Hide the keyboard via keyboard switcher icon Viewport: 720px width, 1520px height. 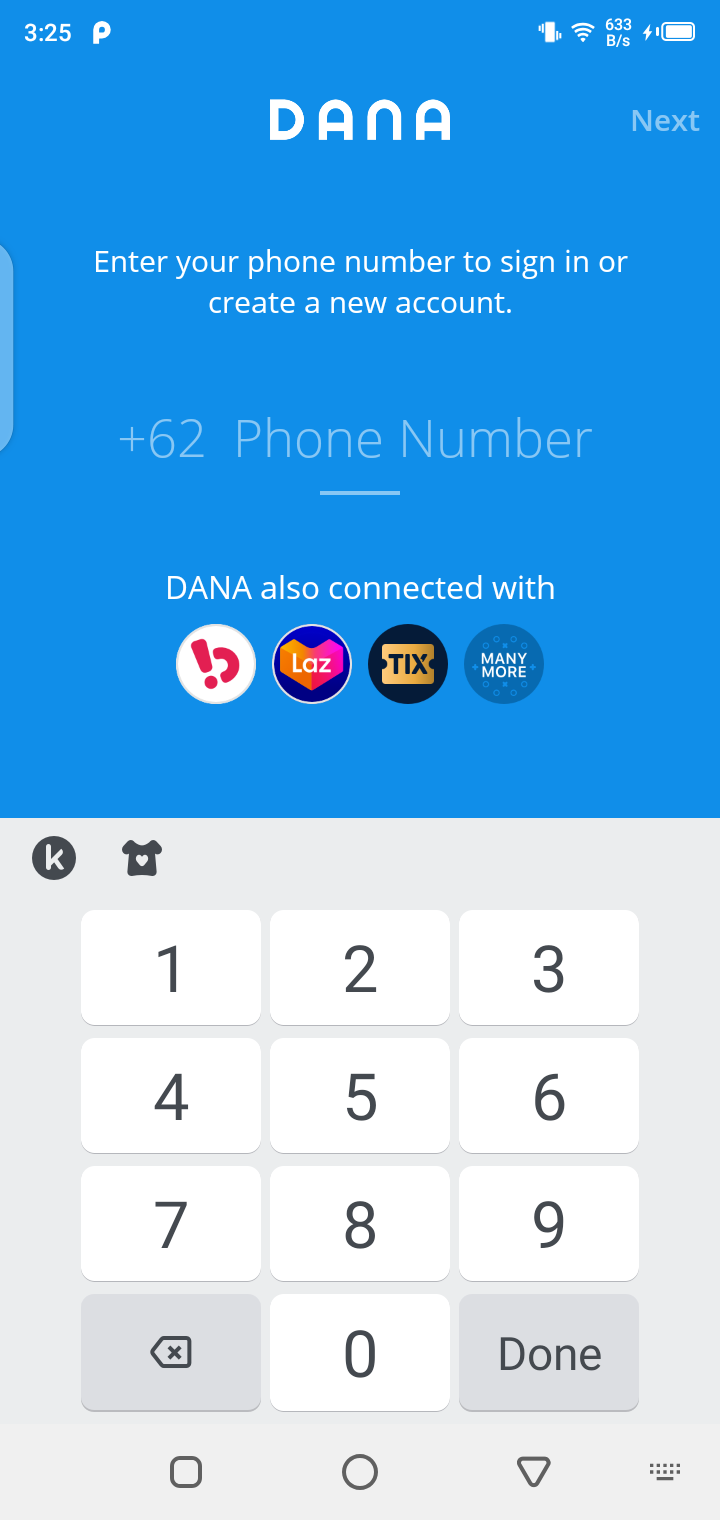click(x=664, y=1471)
